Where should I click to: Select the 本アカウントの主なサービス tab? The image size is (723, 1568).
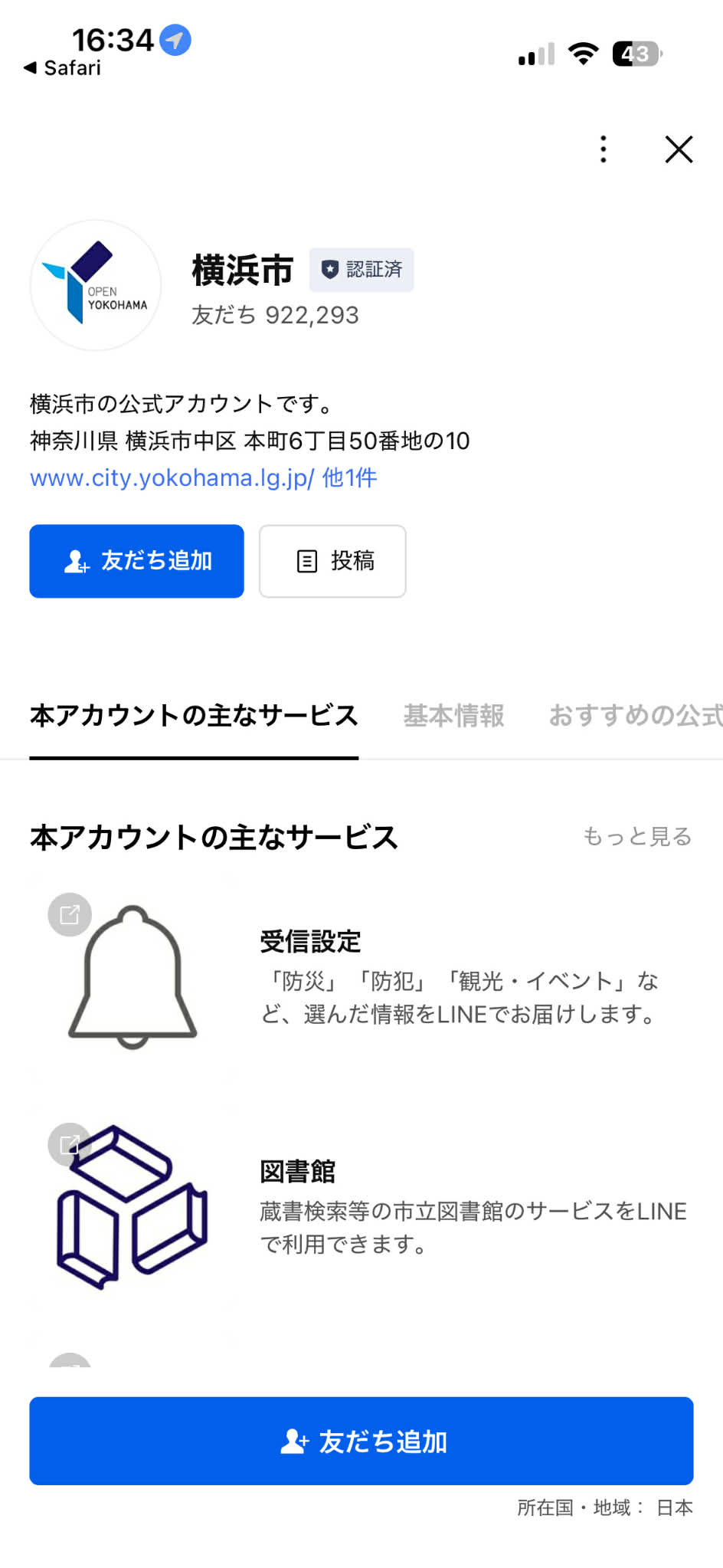click(x=194, y=716)
